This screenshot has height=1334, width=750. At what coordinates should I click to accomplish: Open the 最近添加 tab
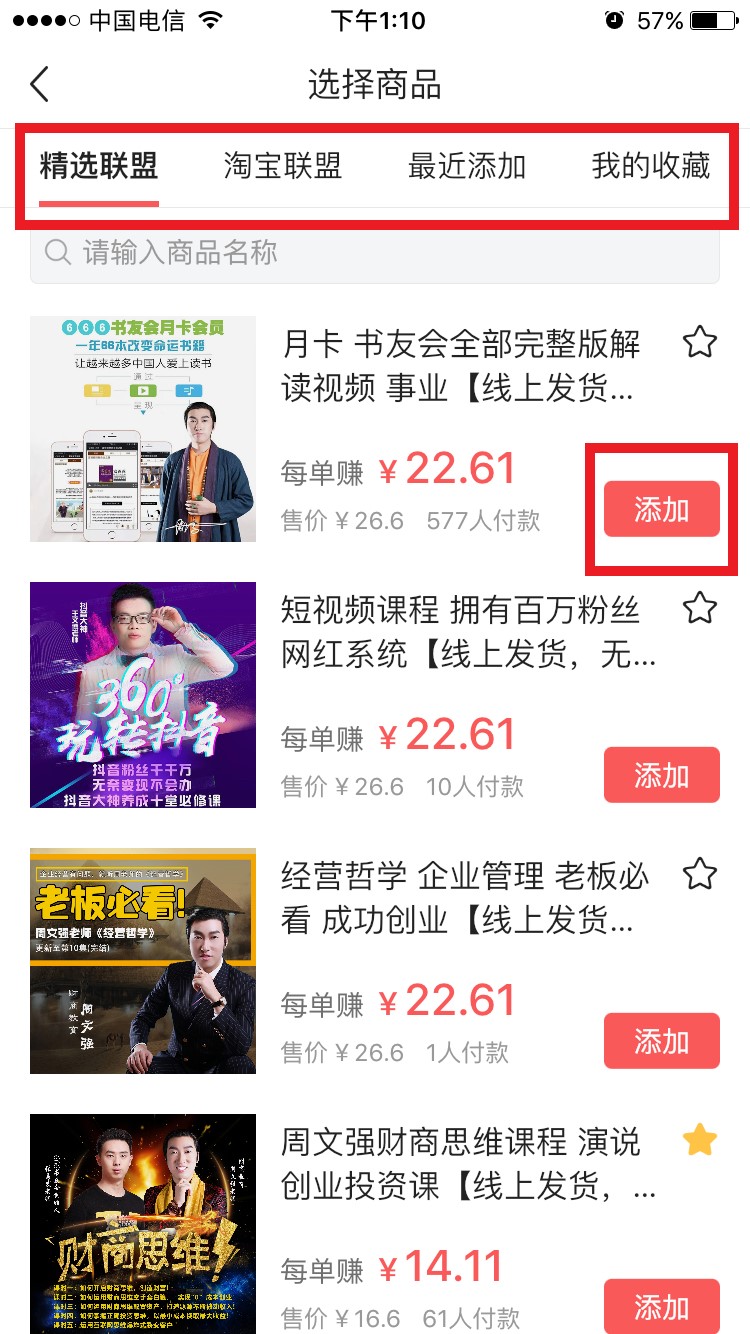(x=465, y=168)
